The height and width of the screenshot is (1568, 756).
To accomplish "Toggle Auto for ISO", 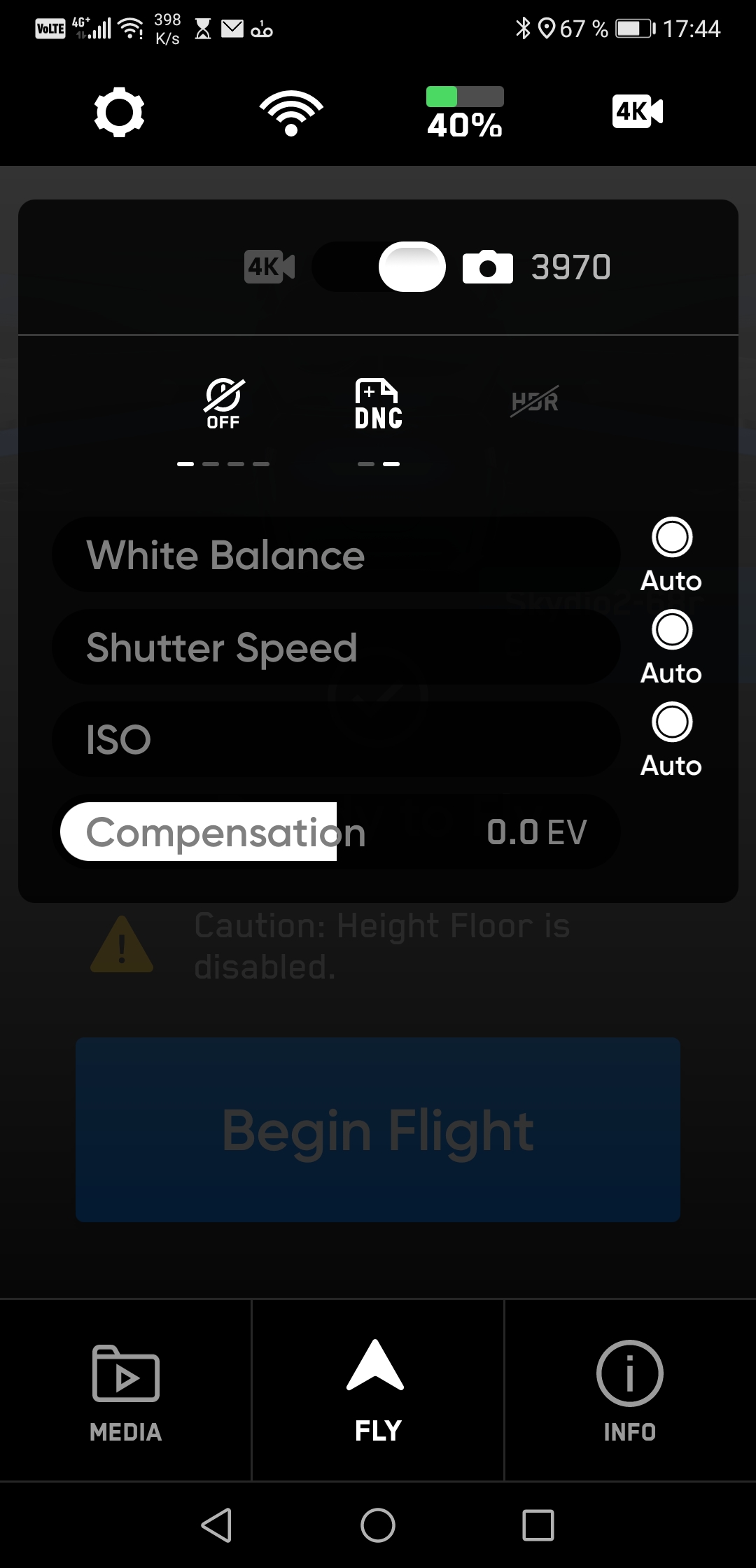I will [x=671, y=722].
